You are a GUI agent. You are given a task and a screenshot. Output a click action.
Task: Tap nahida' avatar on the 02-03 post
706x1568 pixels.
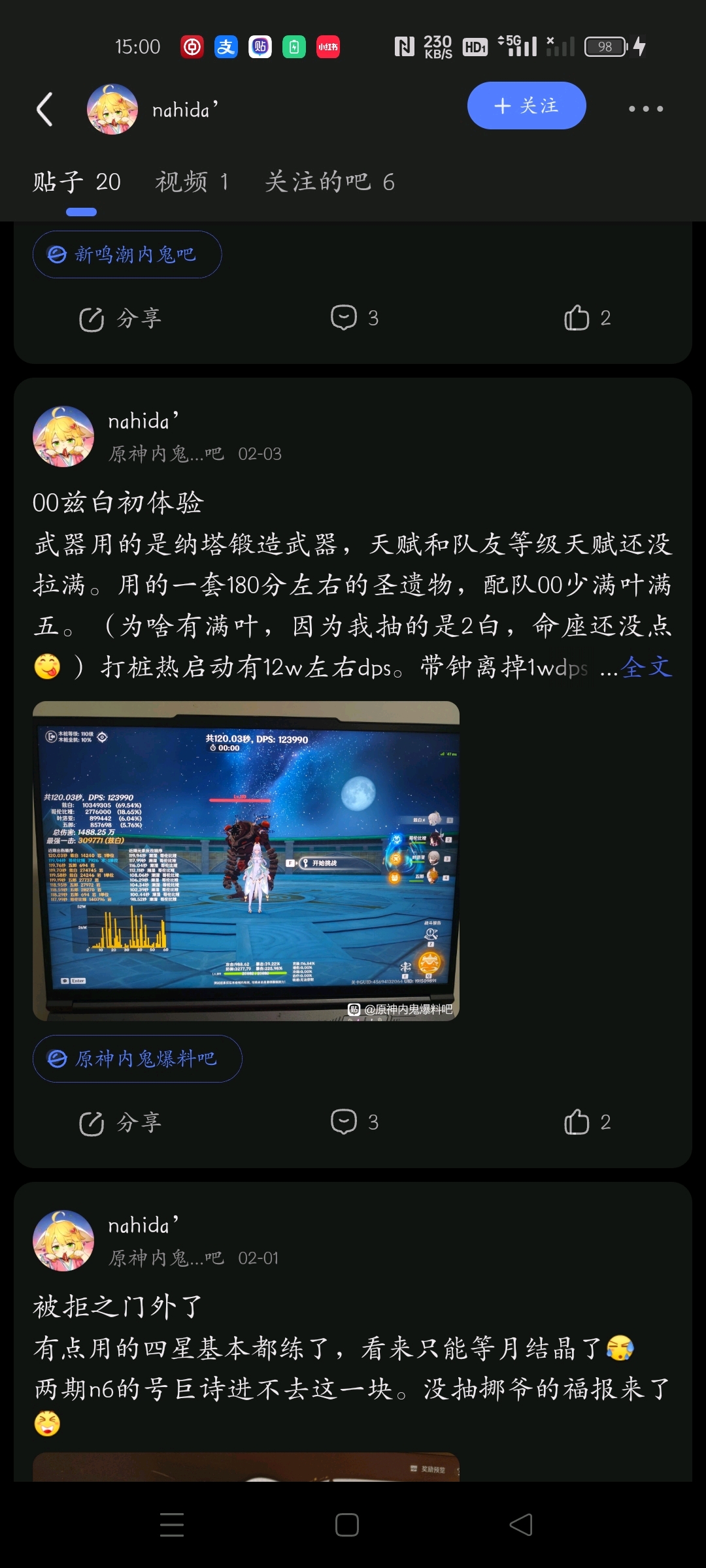tap(63, 436)
